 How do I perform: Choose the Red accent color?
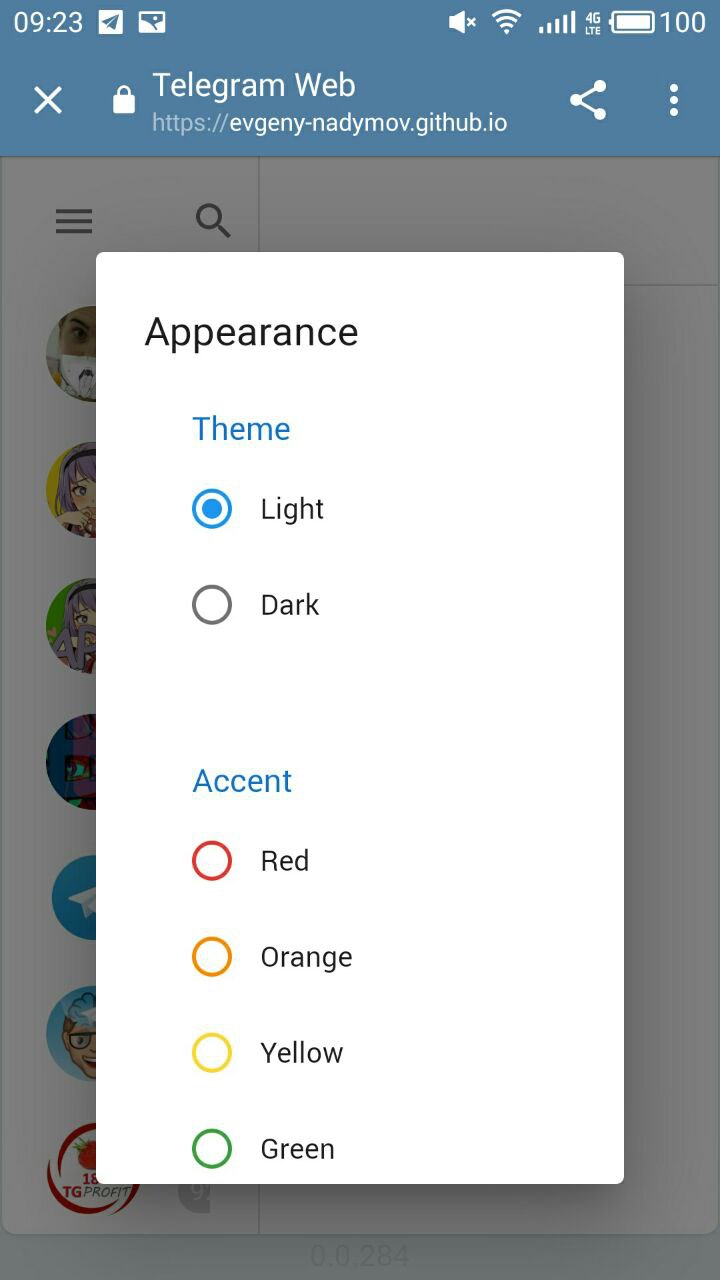[212, 861]
